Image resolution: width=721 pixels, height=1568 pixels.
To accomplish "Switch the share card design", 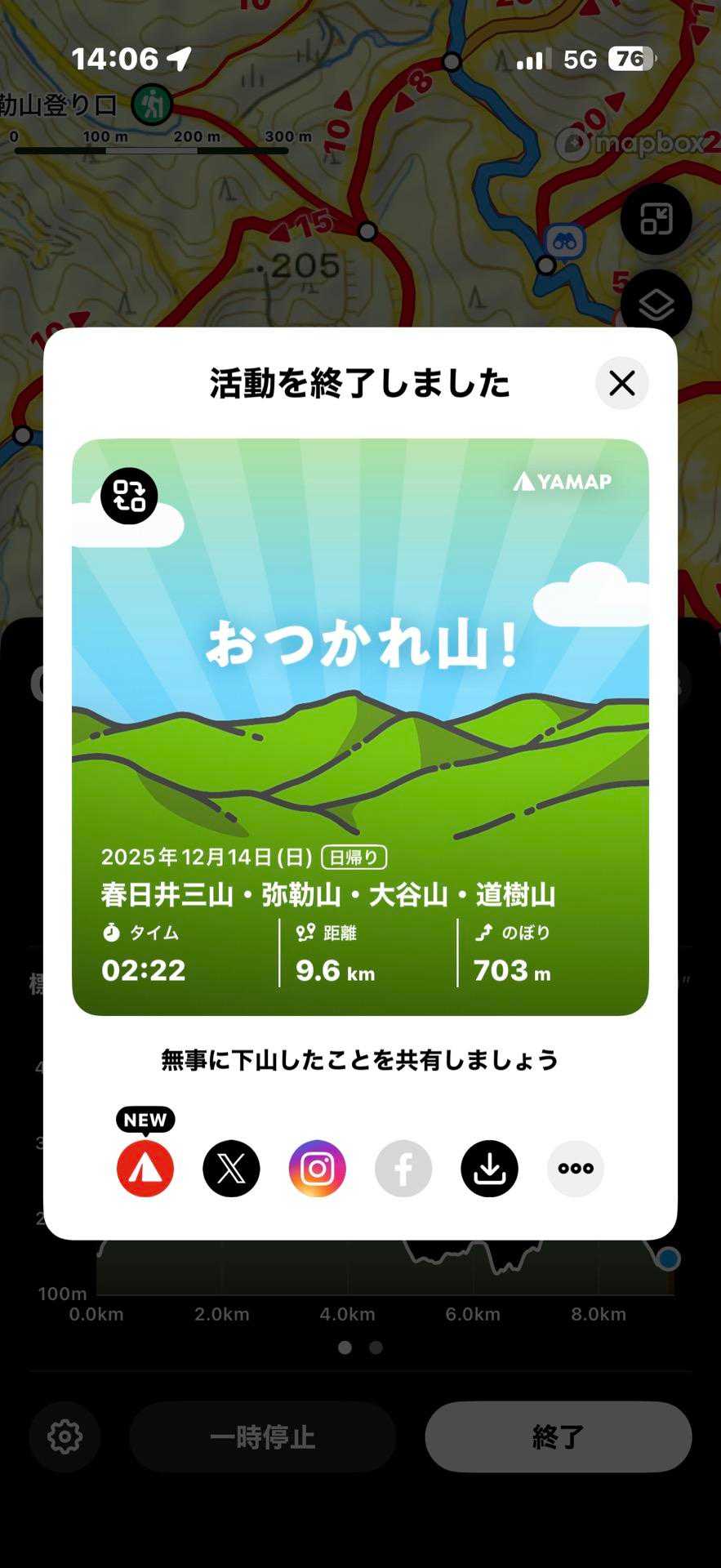I will point(129,496).
